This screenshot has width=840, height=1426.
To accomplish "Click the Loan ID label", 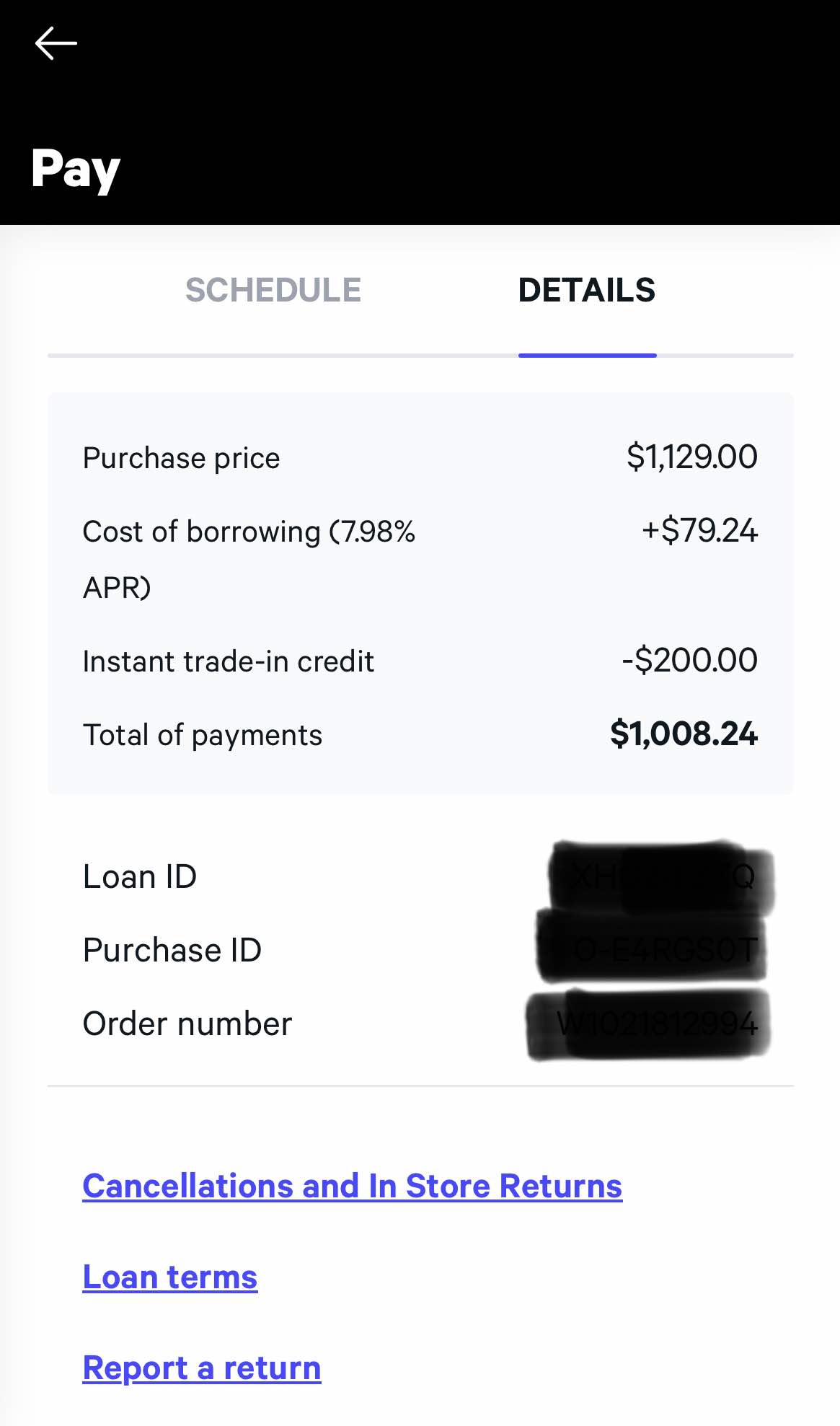I will 139,876.
